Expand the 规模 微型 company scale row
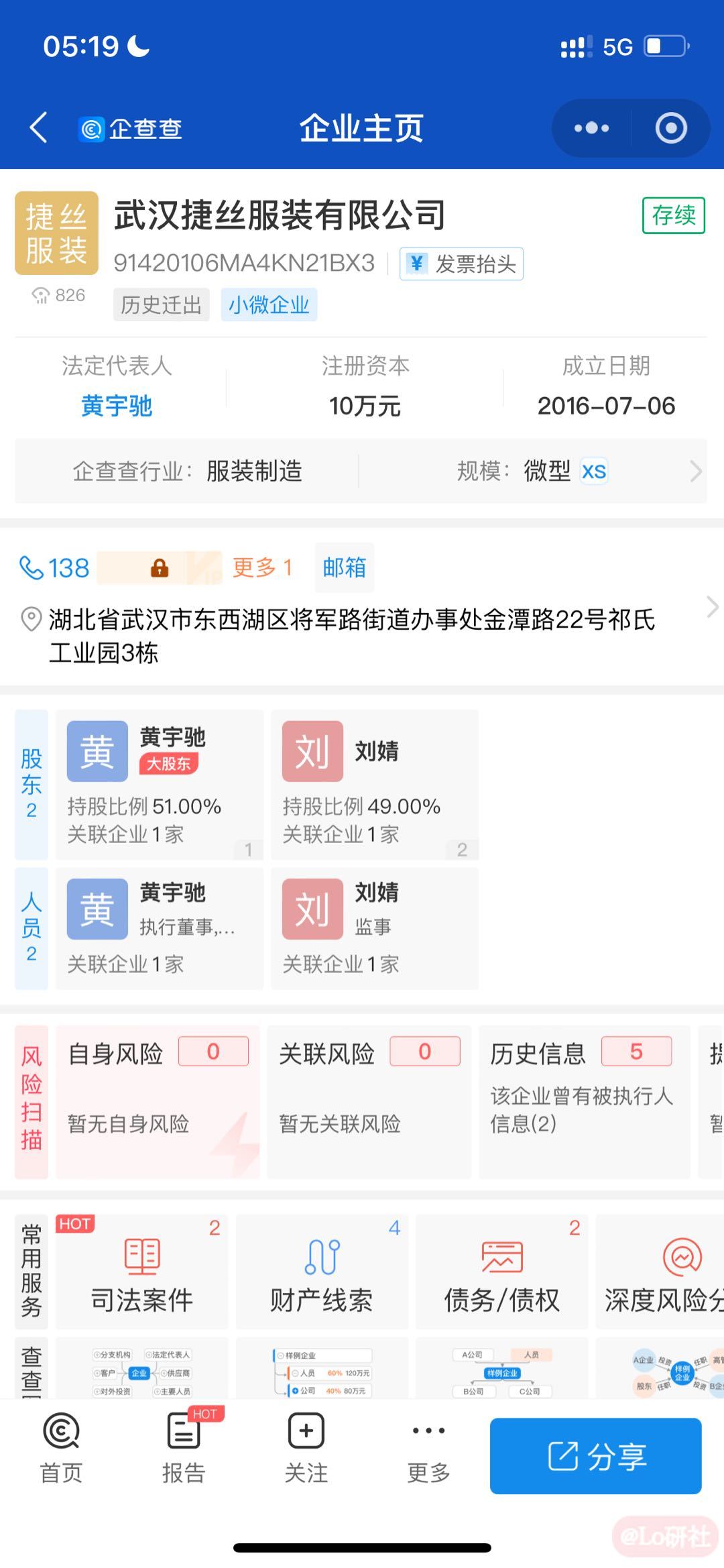This screenshot has width=724, height=1568. pos(533,471)
